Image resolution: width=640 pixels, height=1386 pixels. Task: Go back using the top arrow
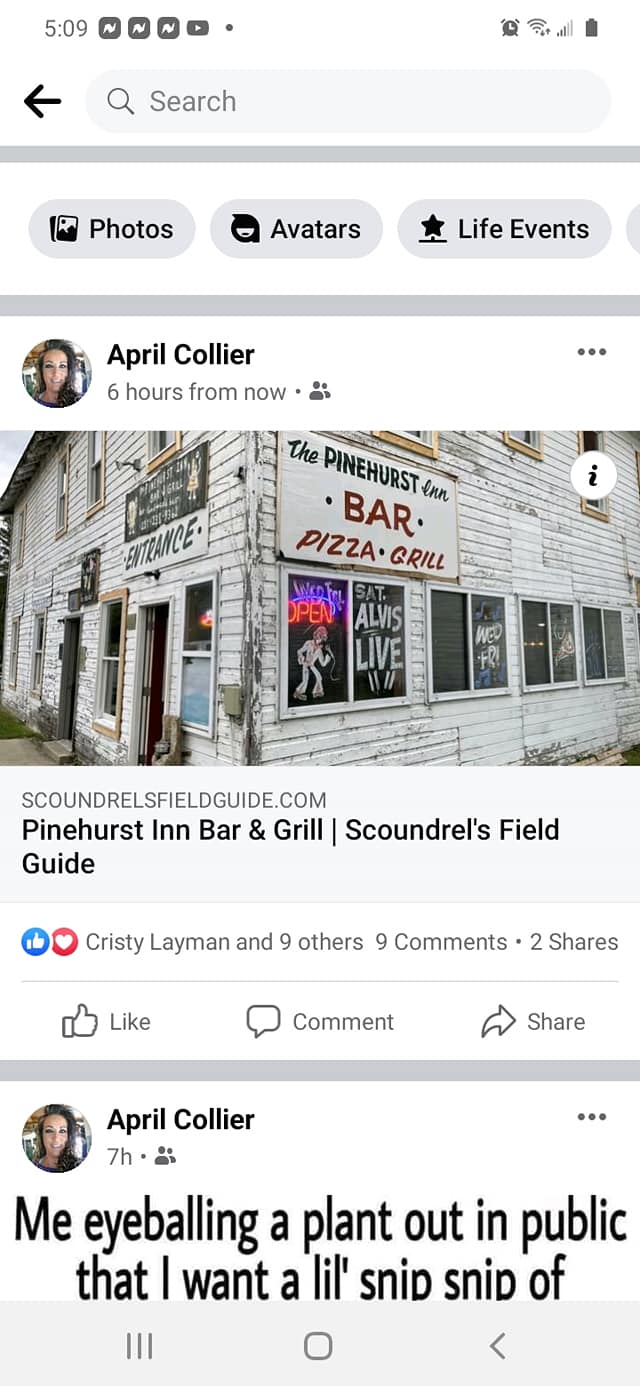[42, 101]
